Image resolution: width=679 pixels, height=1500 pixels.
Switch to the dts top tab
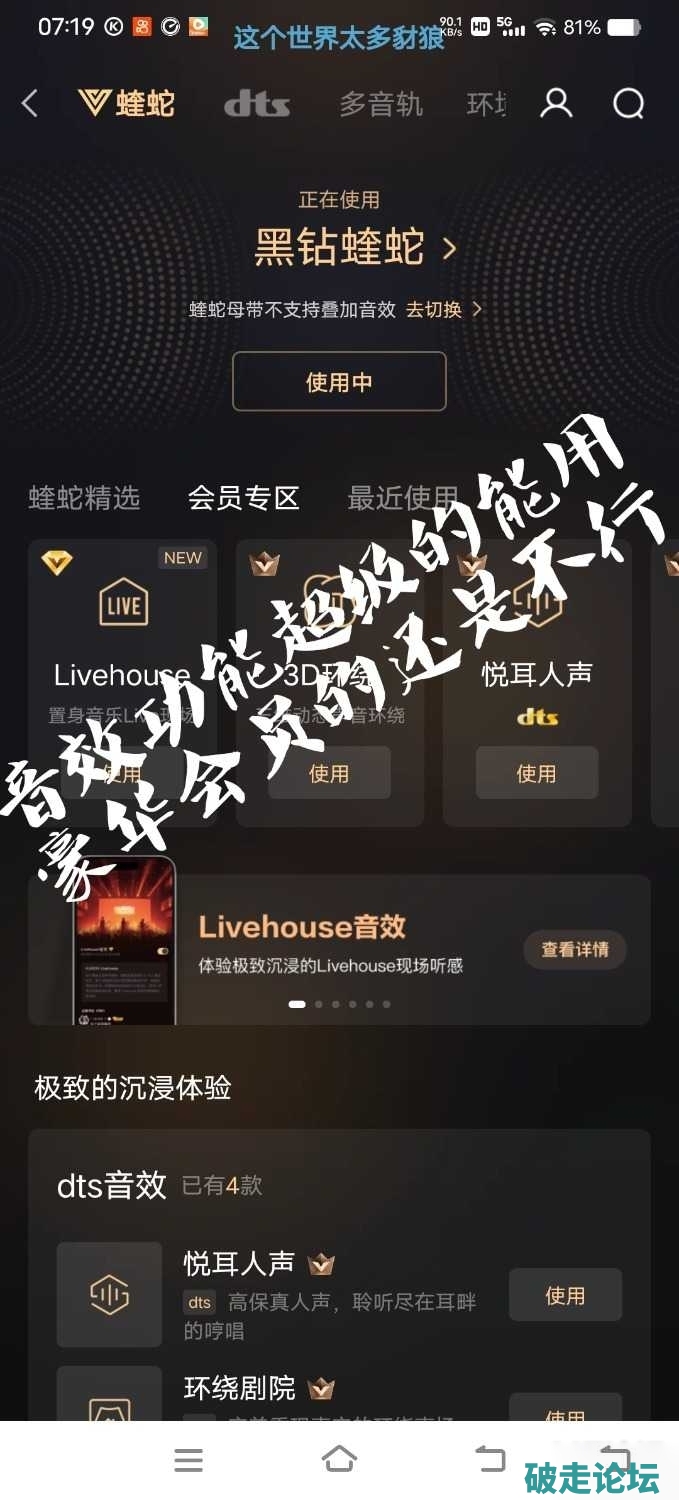click(257, 104)
